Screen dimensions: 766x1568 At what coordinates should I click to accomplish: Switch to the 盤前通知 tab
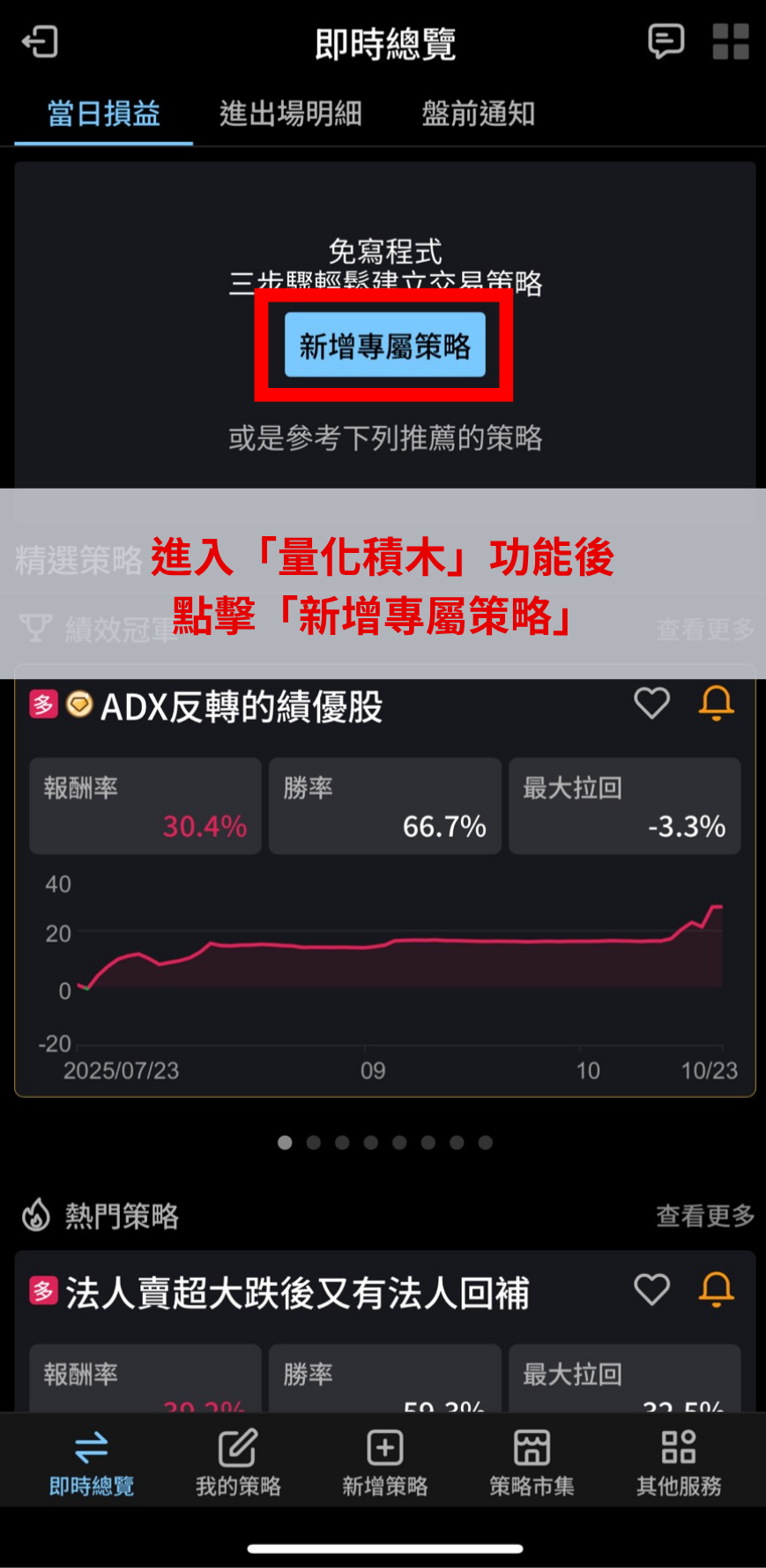pos(478,114)
